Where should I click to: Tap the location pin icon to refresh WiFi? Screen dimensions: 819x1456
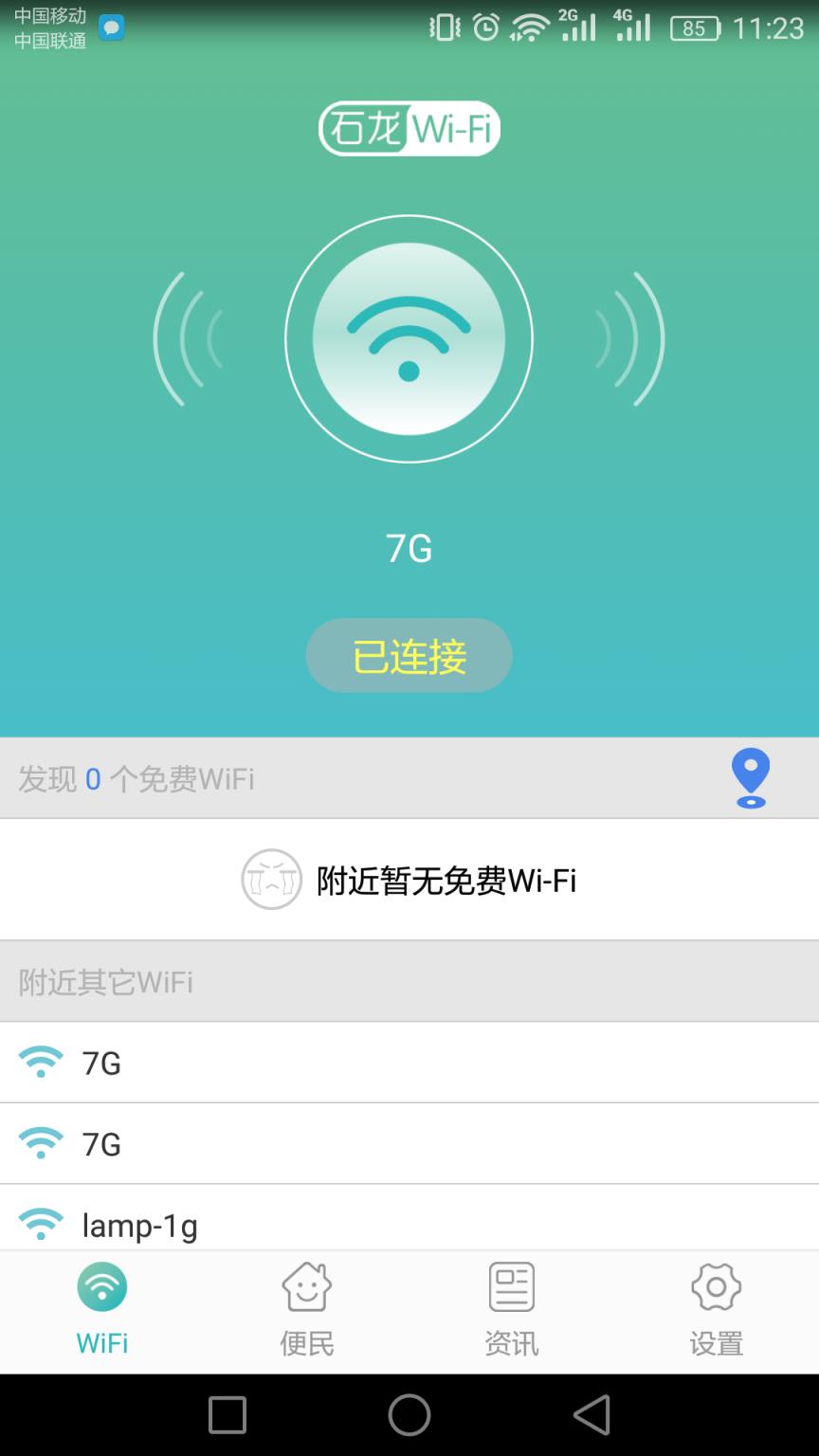pyautogui.click(x=750, y=777)
